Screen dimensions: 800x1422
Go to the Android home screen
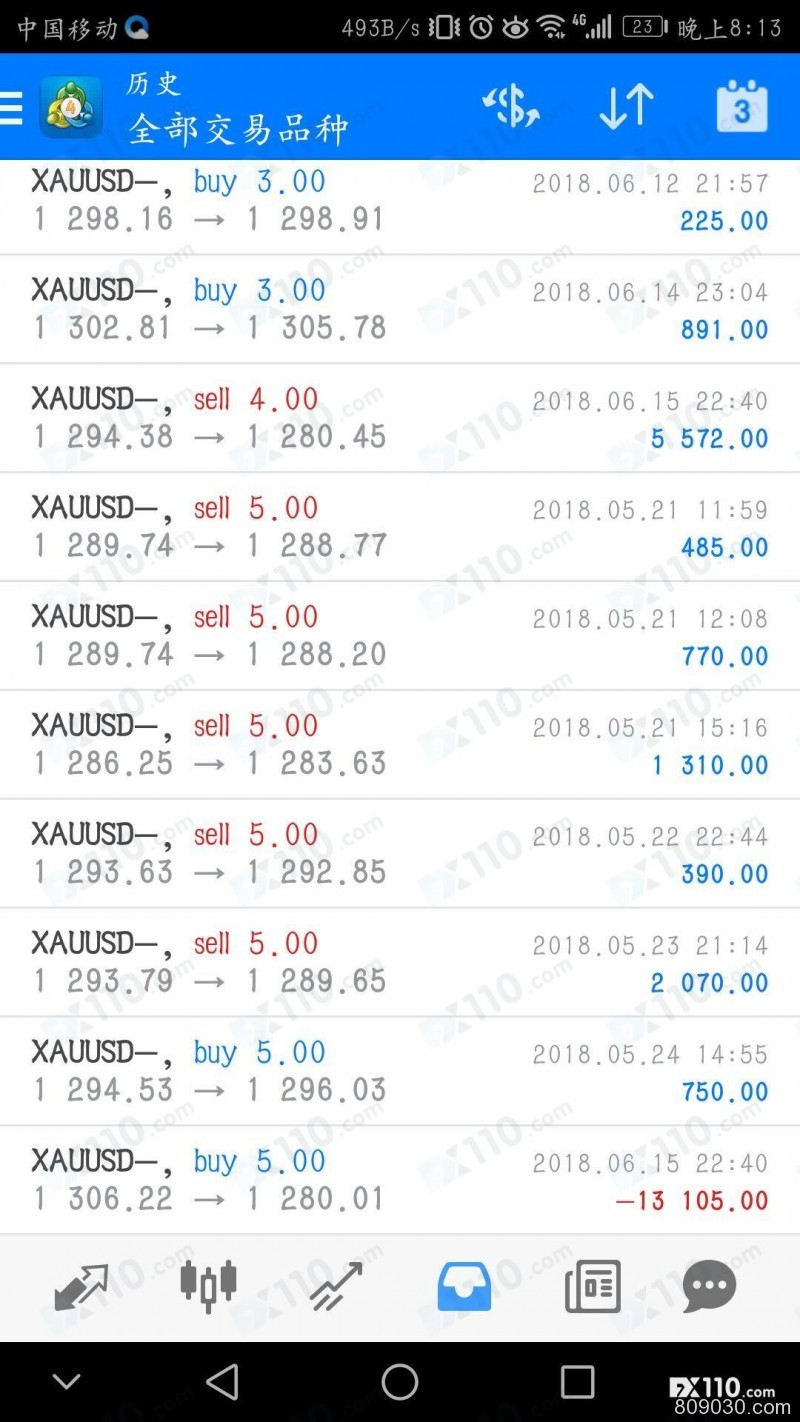[400, 1382]
